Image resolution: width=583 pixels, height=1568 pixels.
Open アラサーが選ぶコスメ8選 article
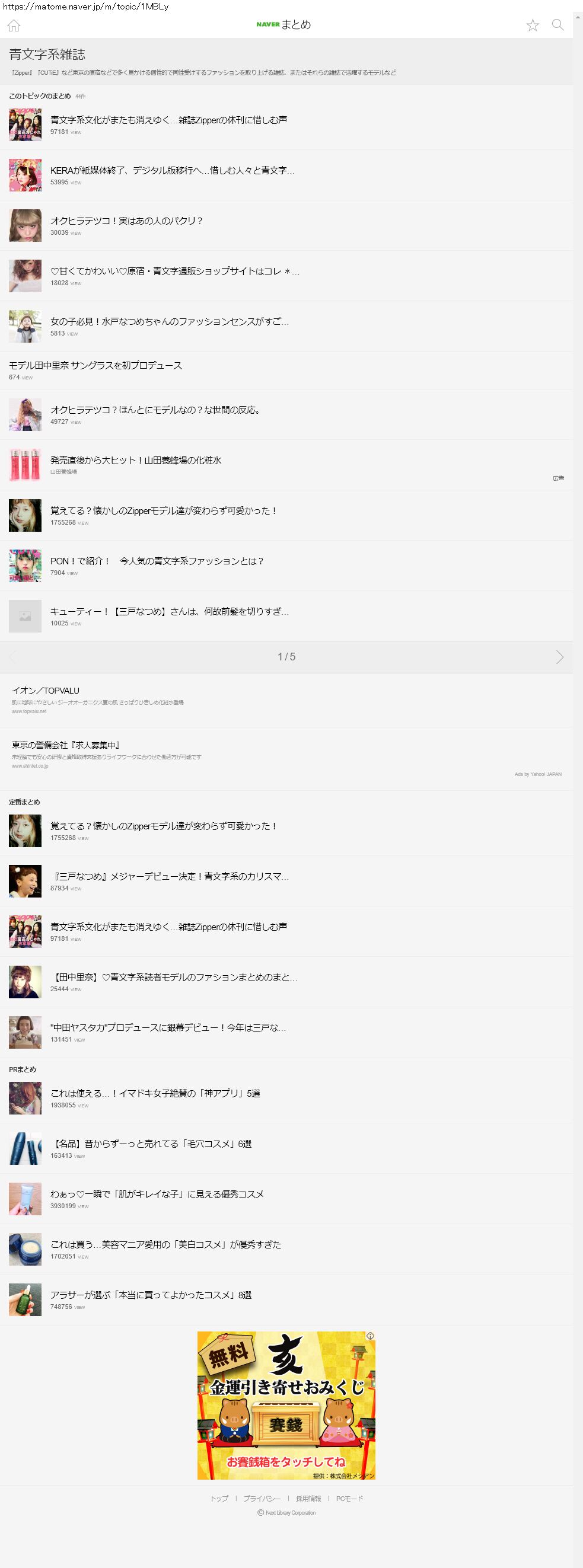coord(151,1295)
